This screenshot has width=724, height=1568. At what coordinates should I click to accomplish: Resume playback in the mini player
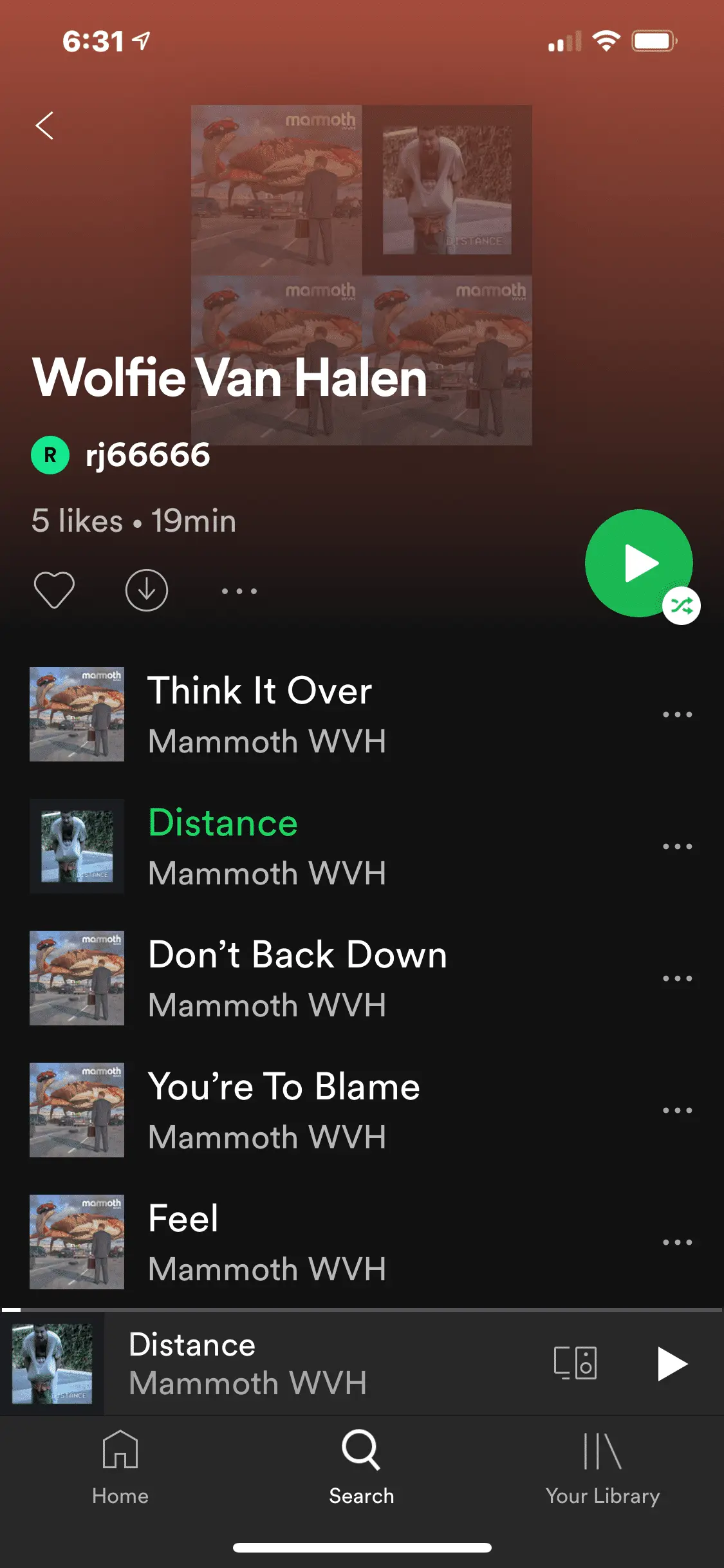[x=672, y=1363]
